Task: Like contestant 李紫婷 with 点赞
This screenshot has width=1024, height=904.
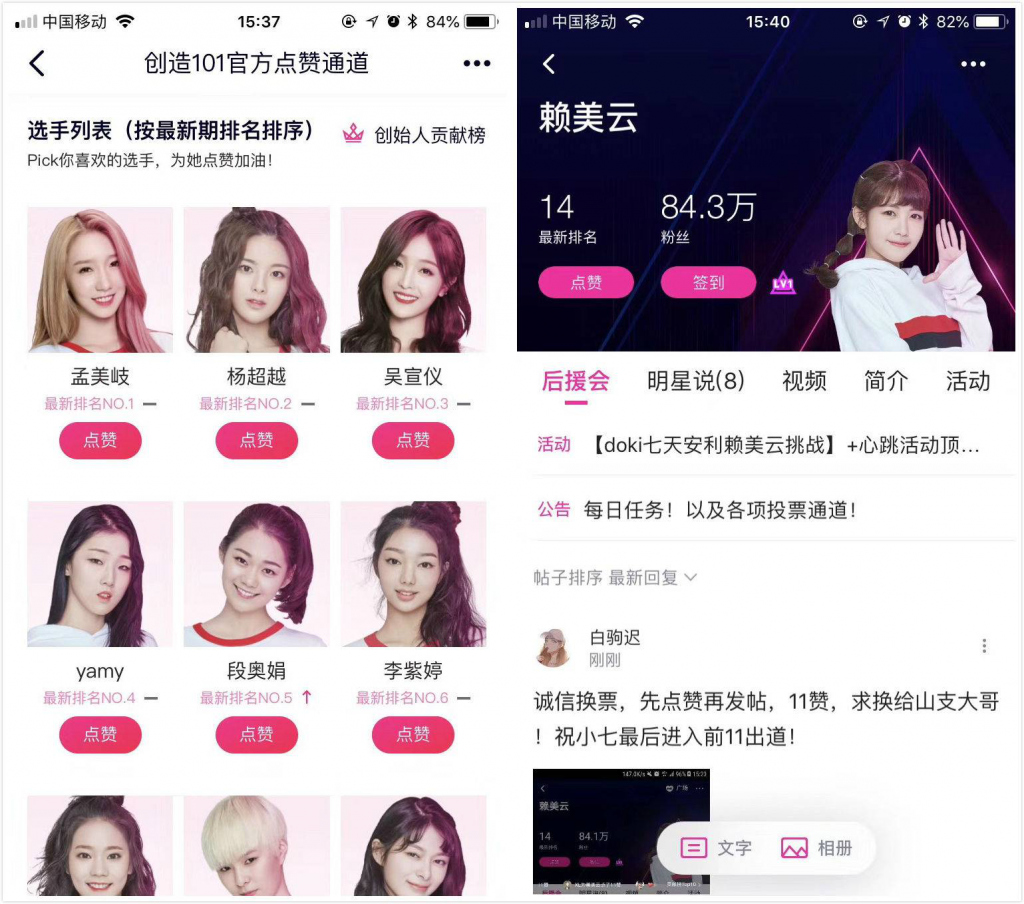Action: point(413,734)
